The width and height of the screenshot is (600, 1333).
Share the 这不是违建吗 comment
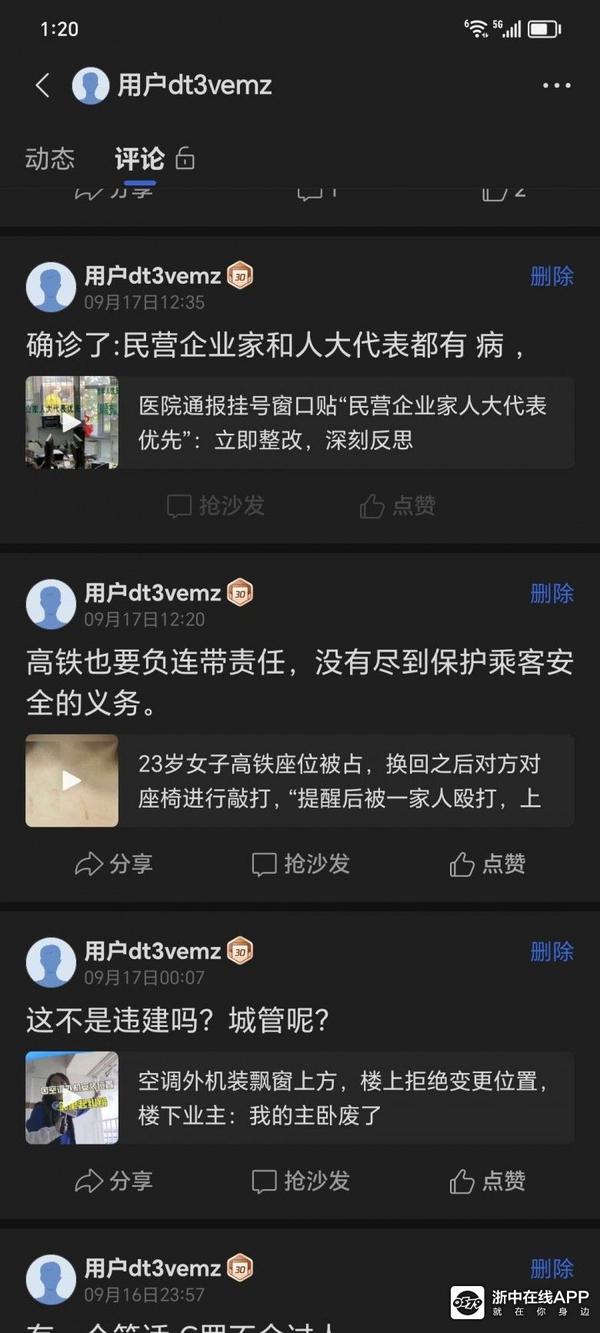point(114,1181)
